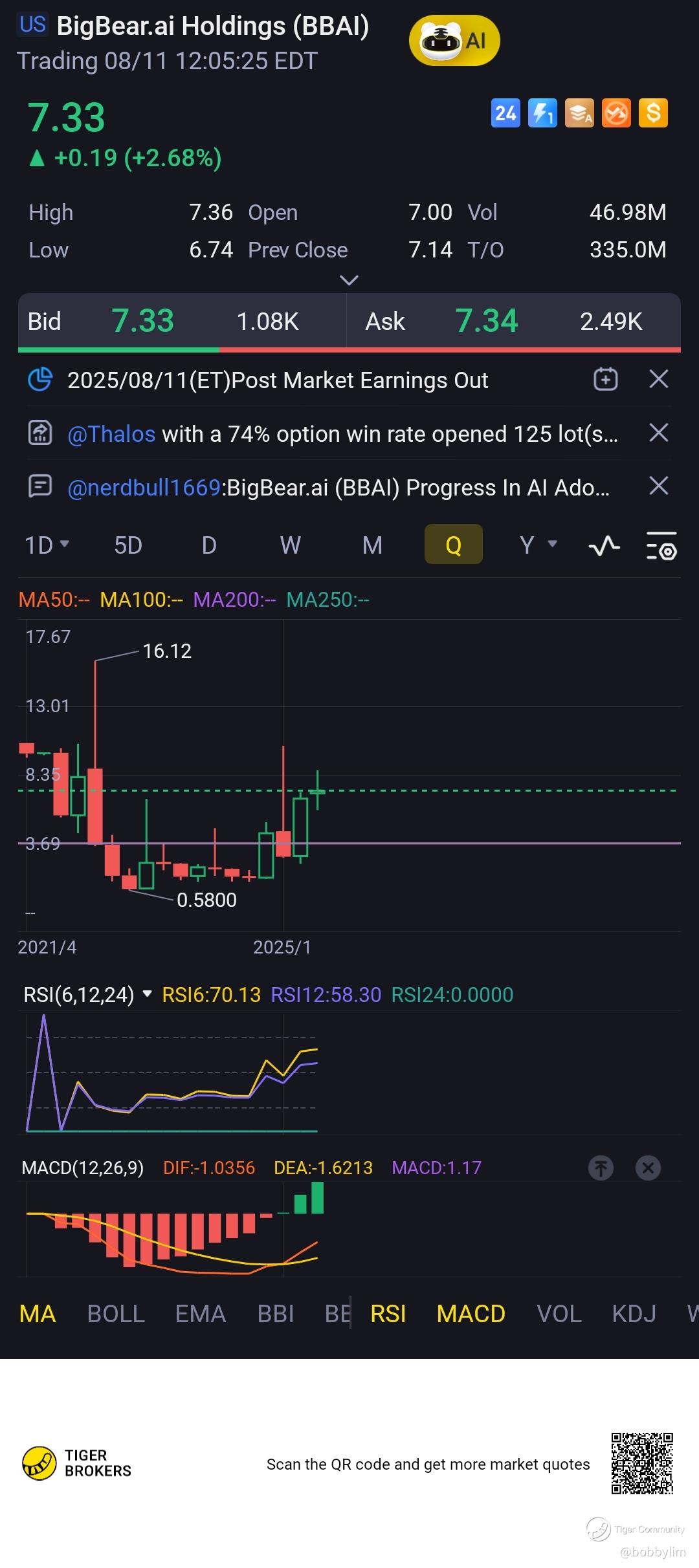Open @Thalos option trade notice
Screen dimensions: 699x1568
click(342, 433)
